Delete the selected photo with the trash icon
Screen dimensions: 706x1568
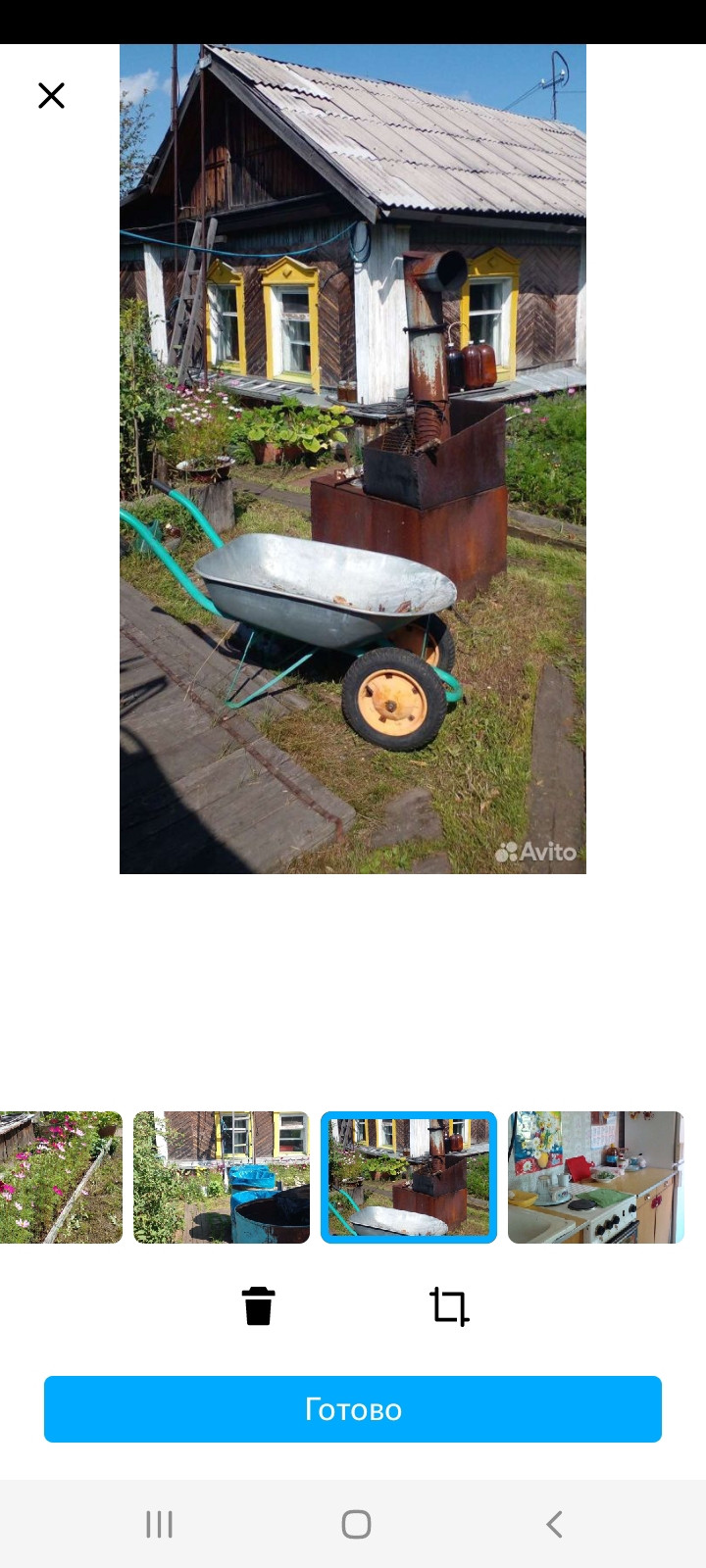tap(258, 1306)
